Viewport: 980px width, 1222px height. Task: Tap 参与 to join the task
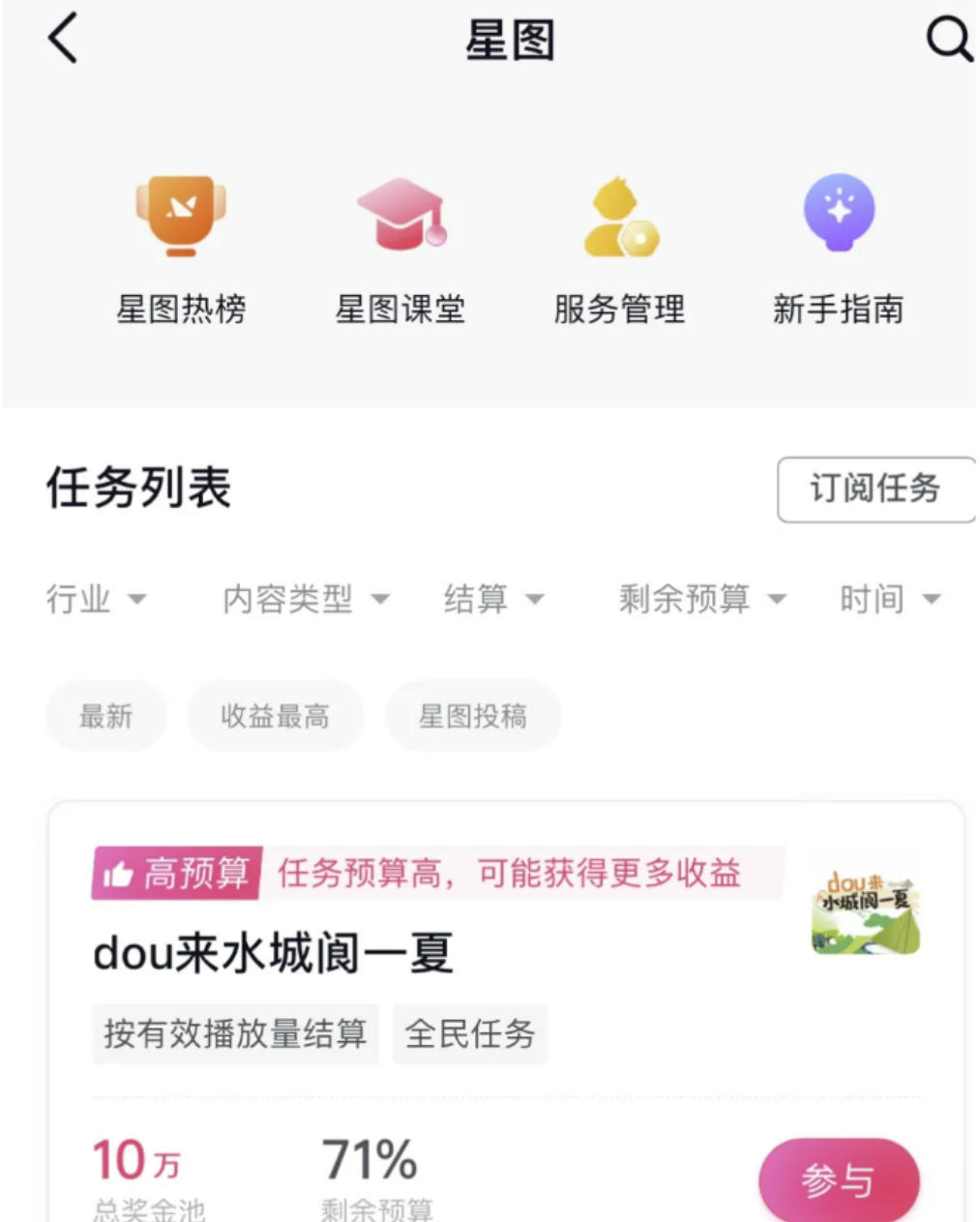click(x=838, y=1179)
